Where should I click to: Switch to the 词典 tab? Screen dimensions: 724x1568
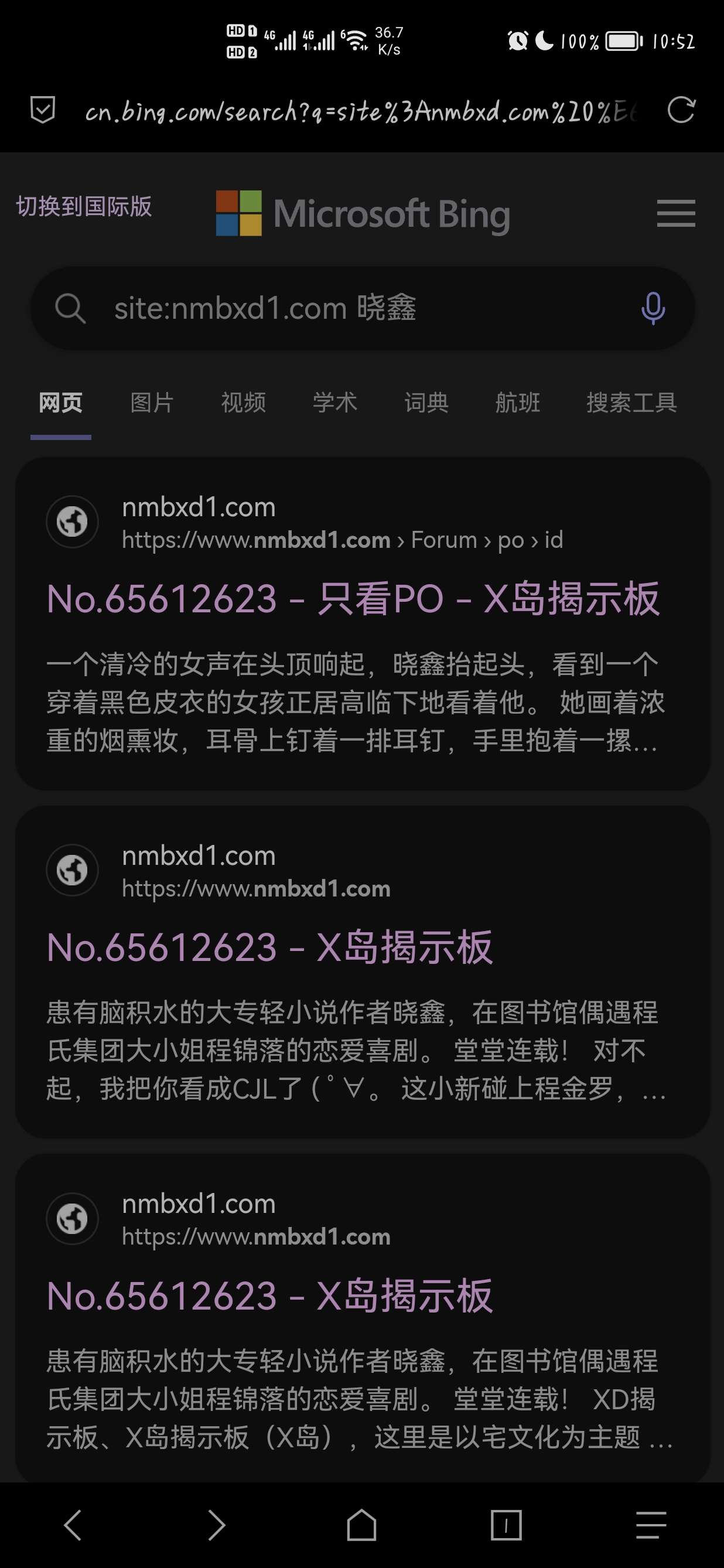point(426,403)
